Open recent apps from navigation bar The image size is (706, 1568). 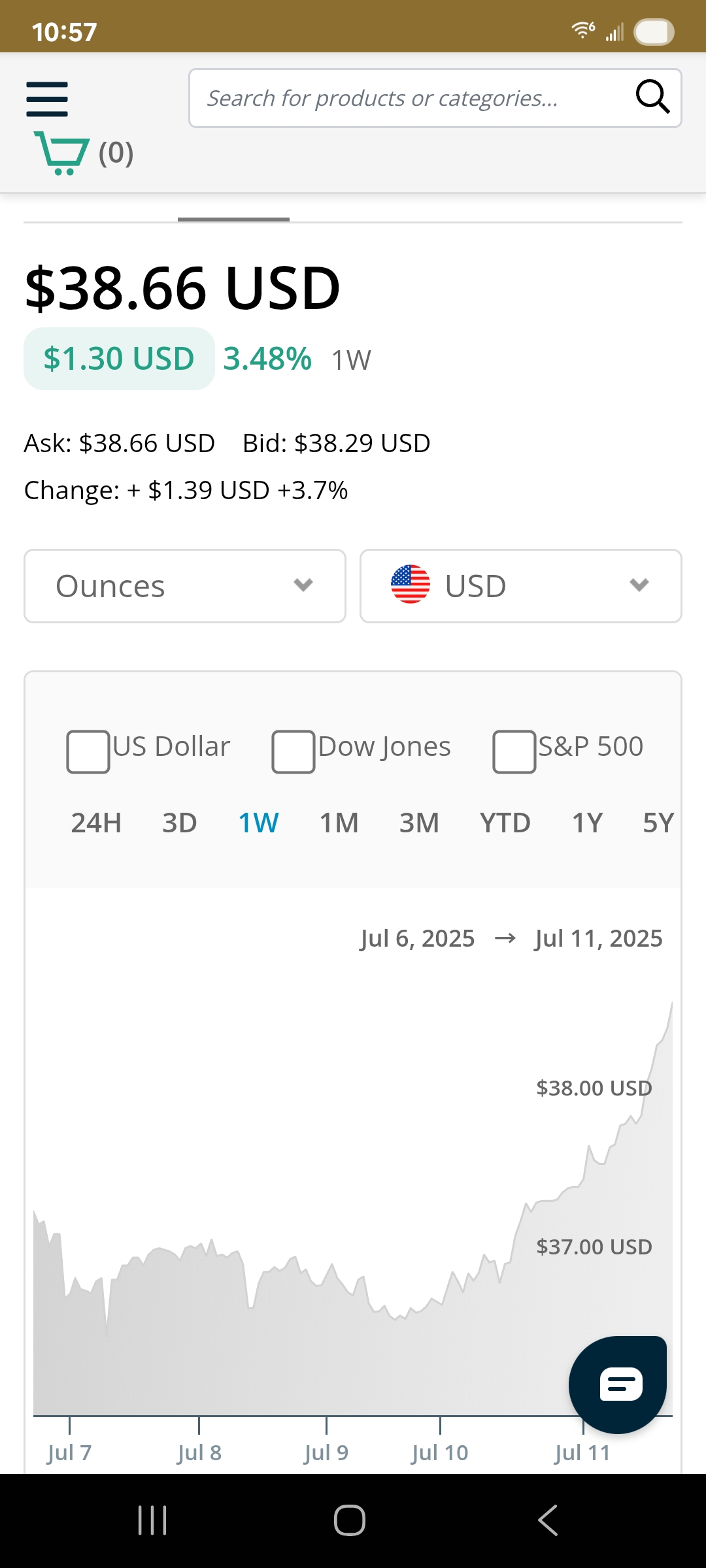[153, 1520]
